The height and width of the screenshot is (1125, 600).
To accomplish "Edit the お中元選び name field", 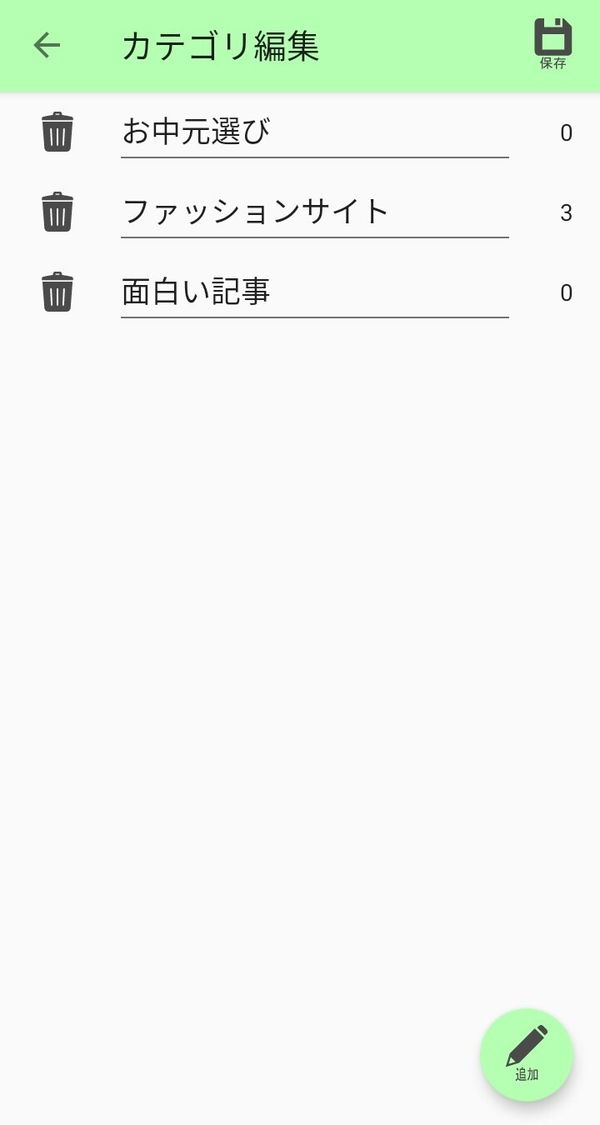I will 315,133.
